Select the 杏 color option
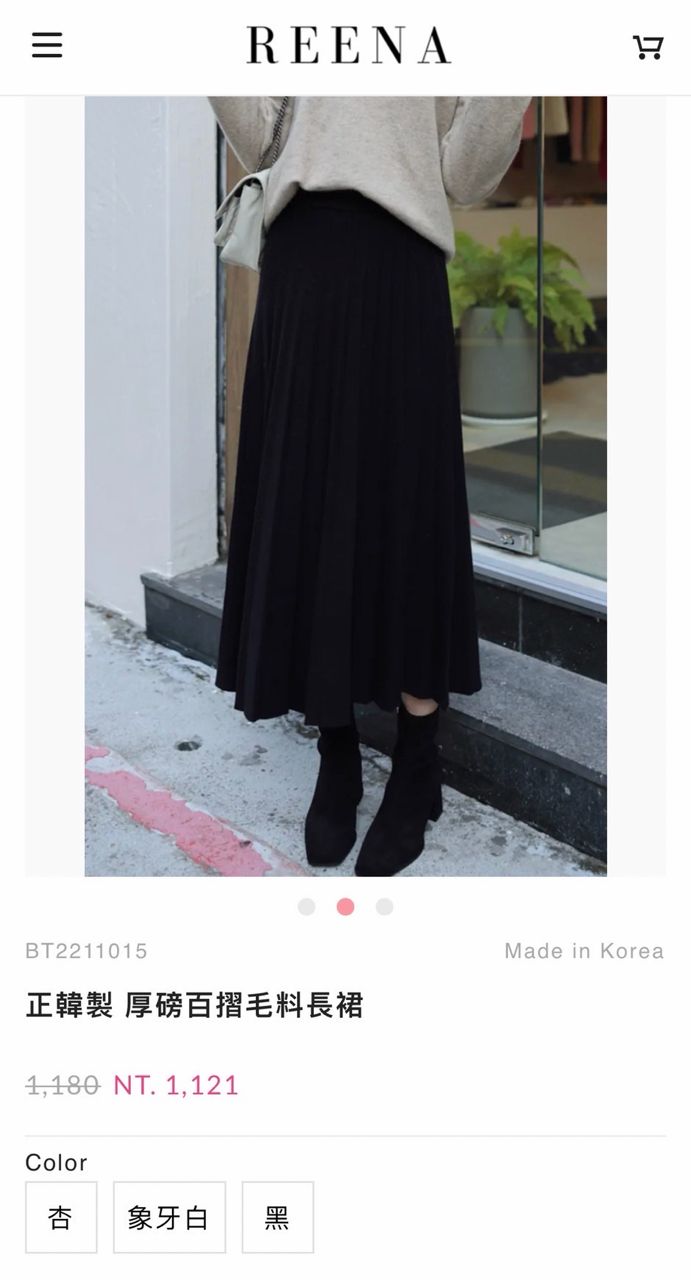The width and height of the screenshot is (691, 1280). [x=61, y=1217]
